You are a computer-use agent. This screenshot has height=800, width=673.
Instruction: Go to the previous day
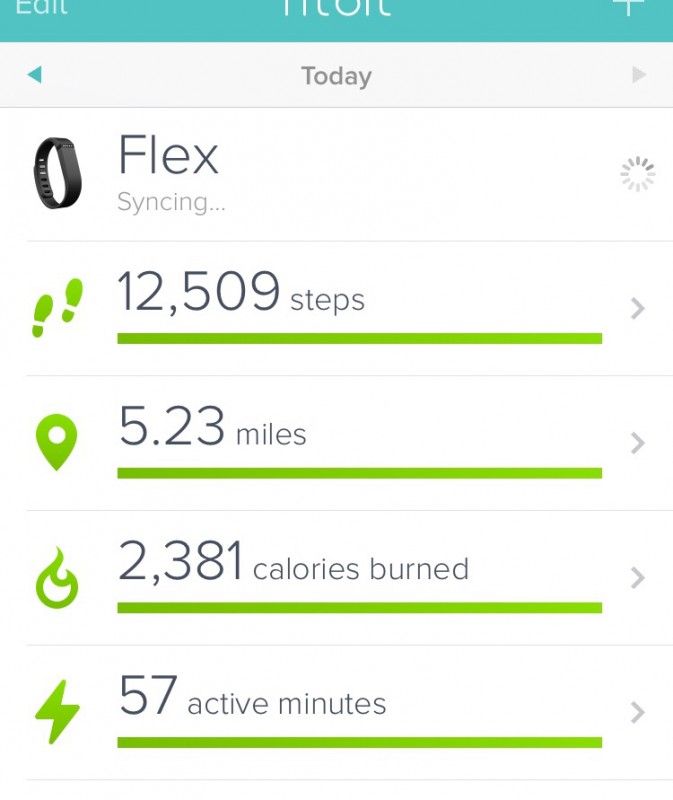pyautogui.click(x=35, y=75)
